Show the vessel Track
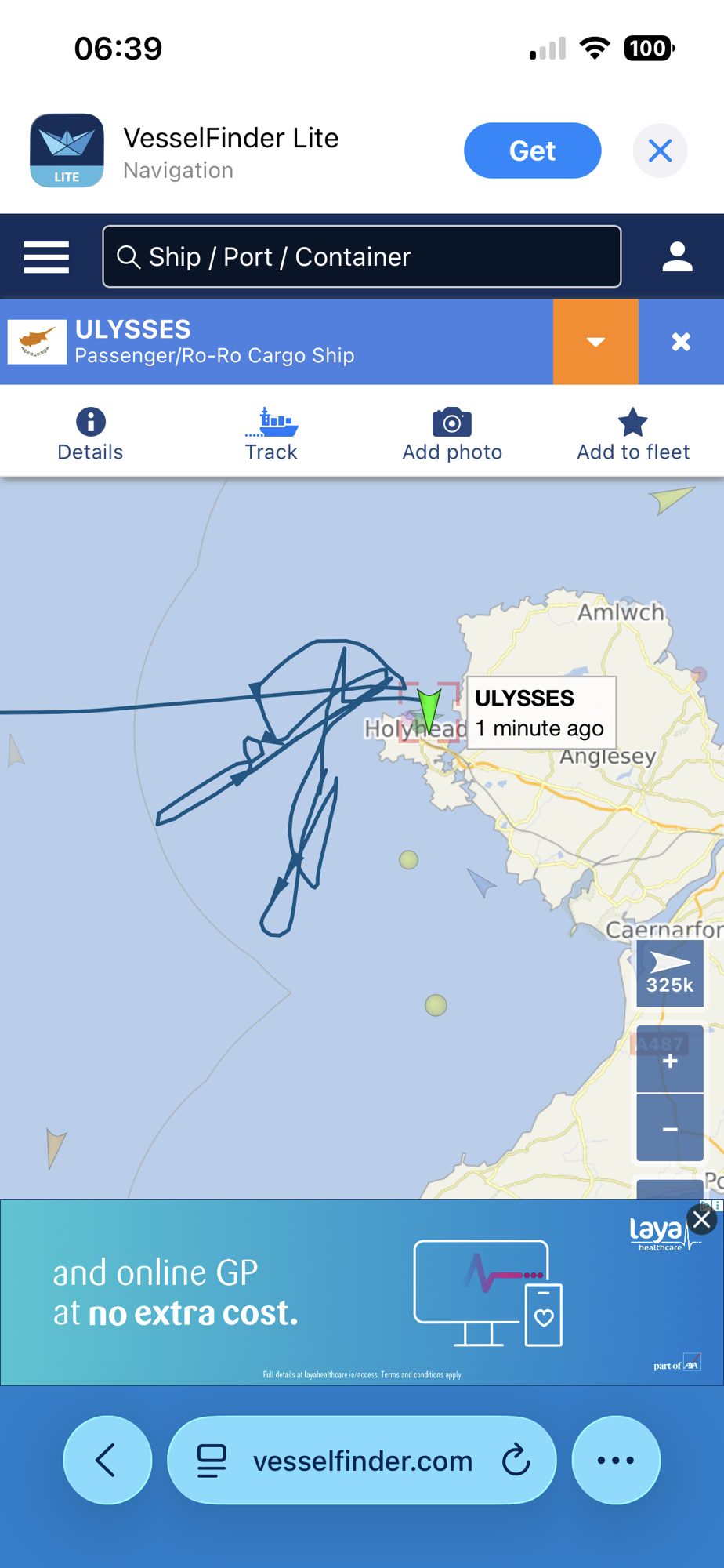Screen dimensions: 724x1568 pyautogui.click(x=271, y=434)
